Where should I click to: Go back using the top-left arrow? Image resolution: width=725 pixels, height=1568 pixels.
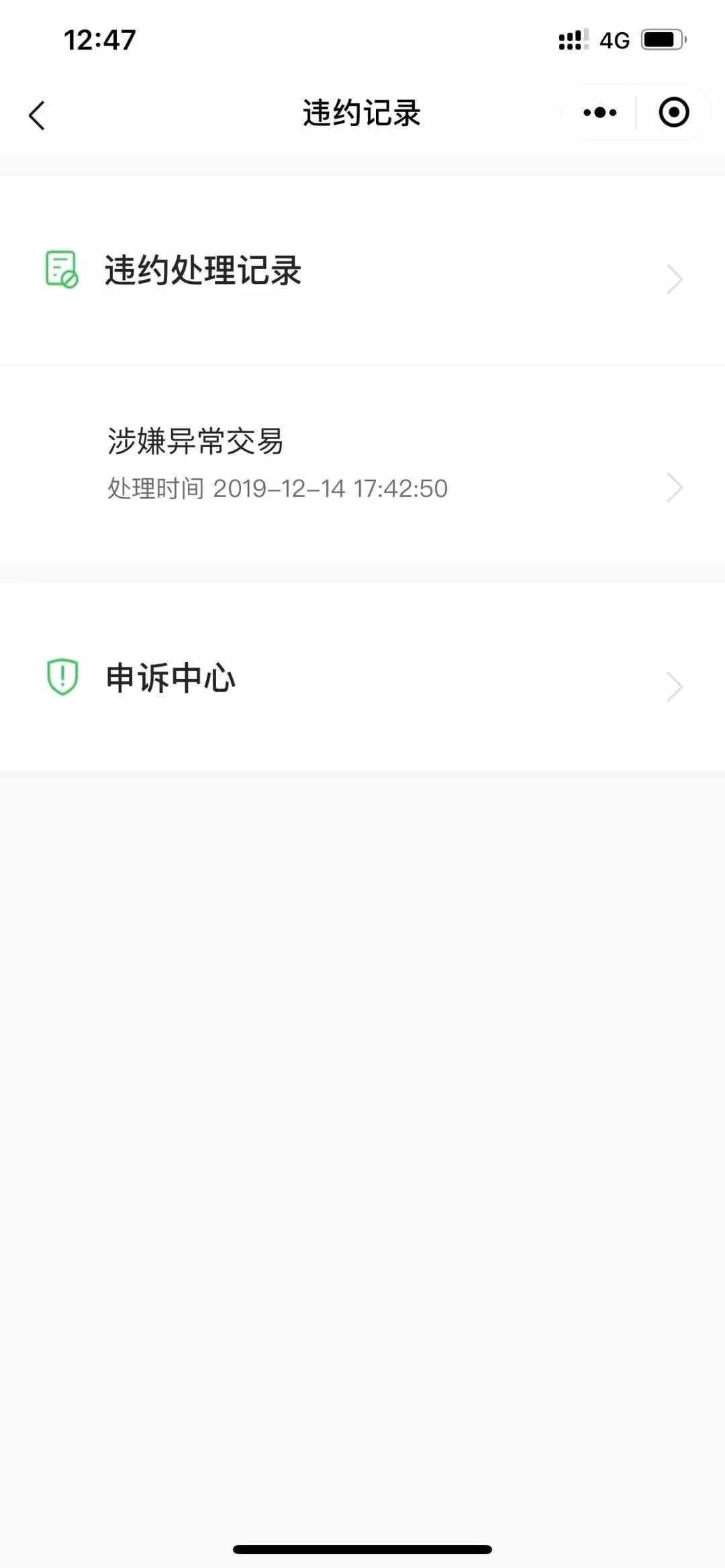tap(37, 115)
